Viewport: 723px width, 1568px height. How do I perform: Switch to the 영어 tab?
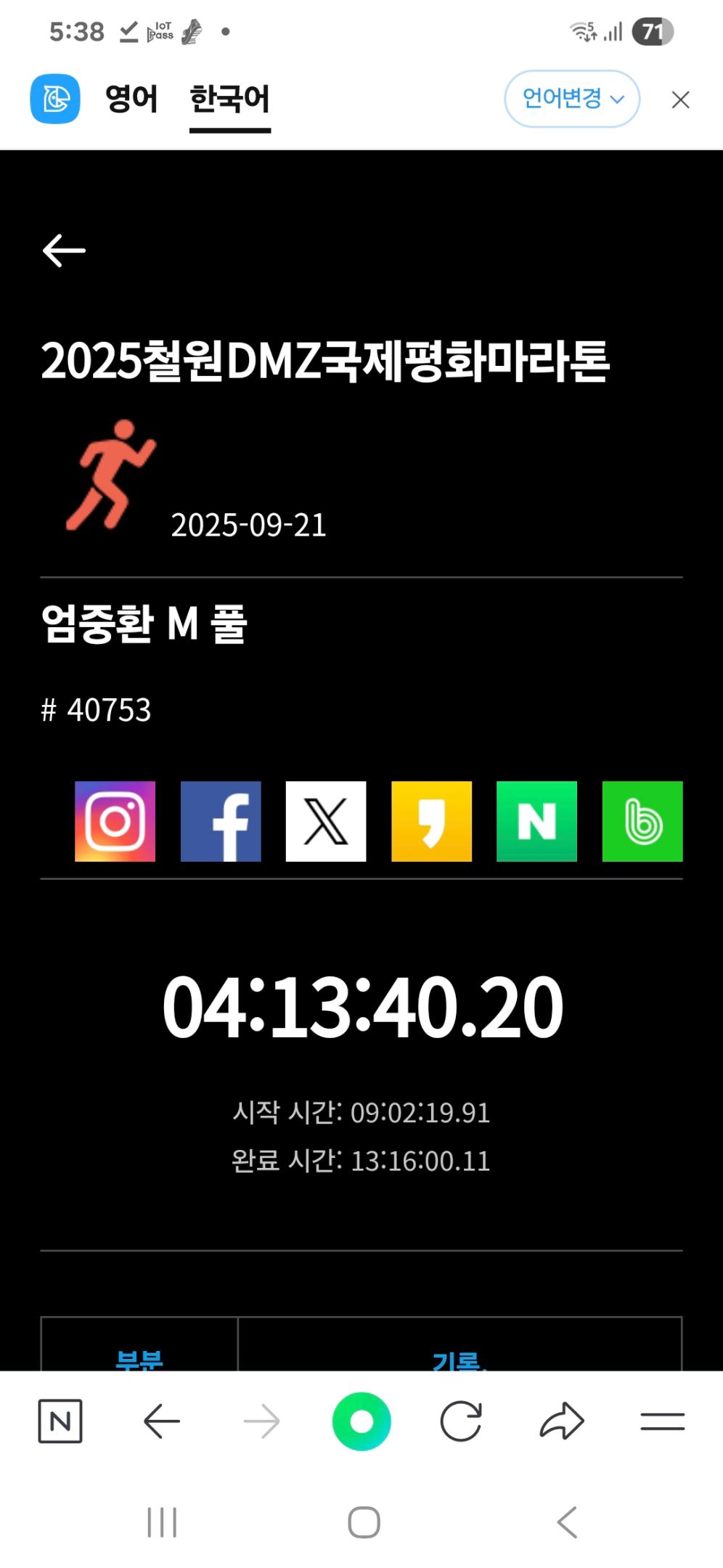point(131,99)
